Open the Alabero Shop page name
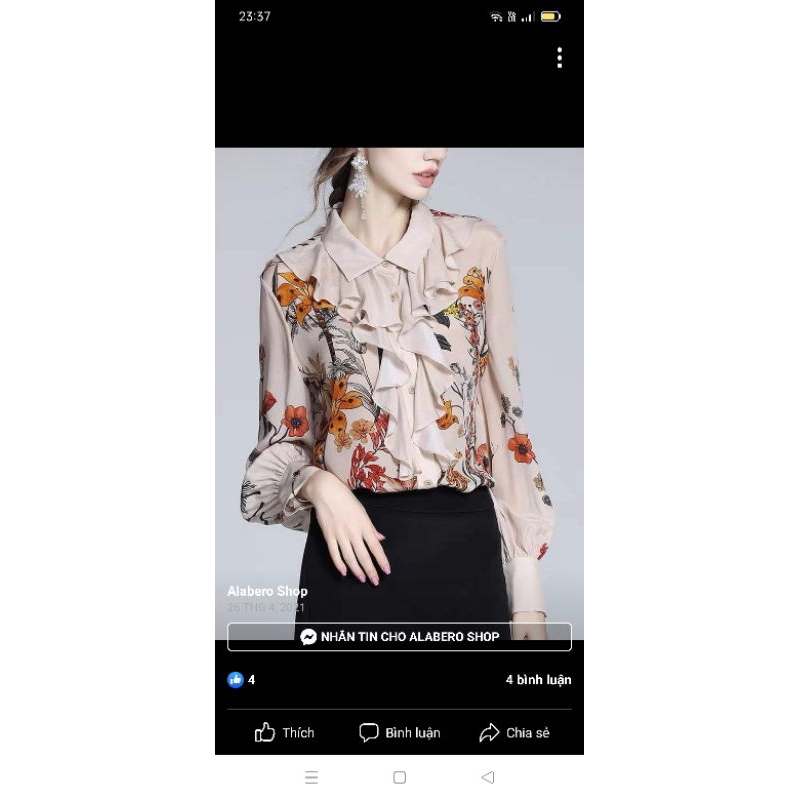Screen dimensions: 800x800 pos(267,591)
